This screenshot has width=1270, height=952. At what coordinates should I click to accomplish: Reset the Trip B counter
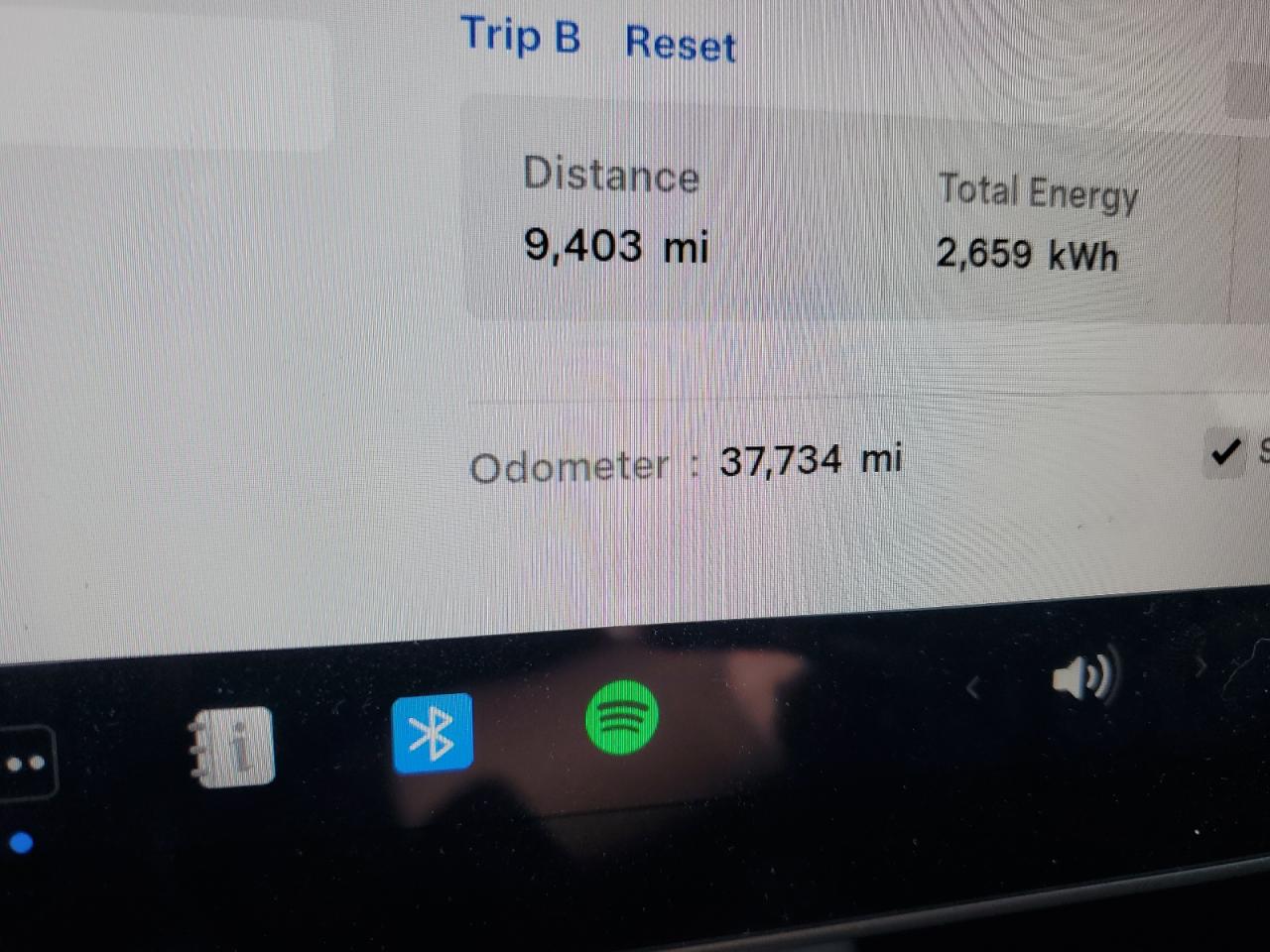(x=680, y=46)
